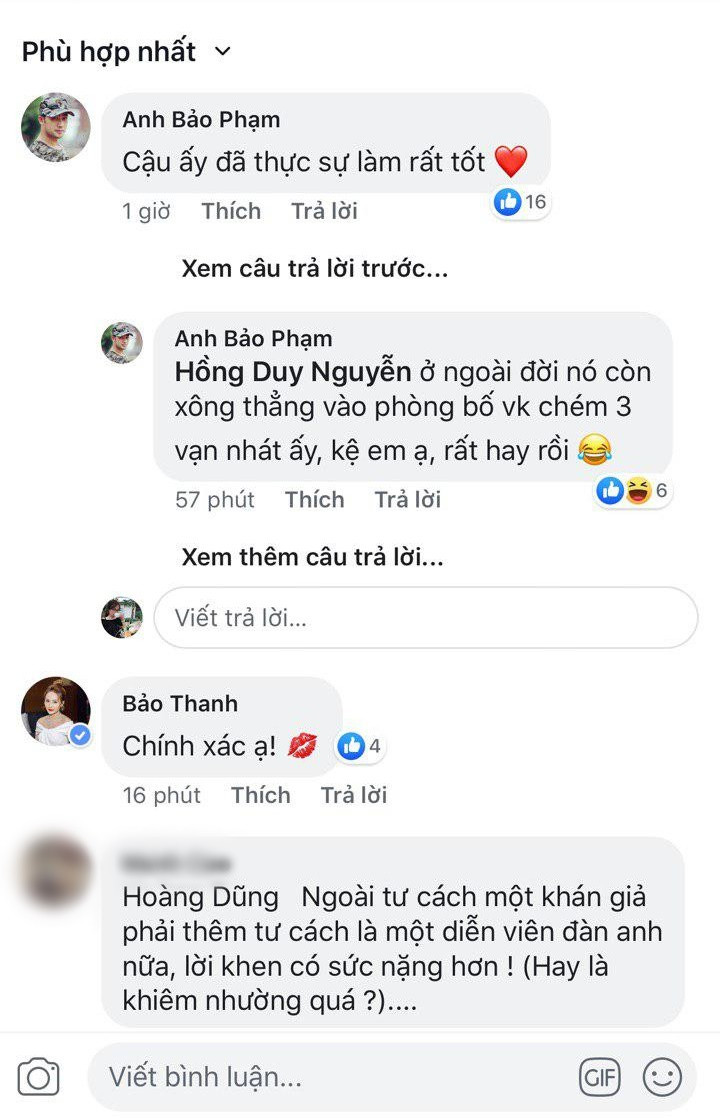Click Bảo Thanh's blue verified badge
The height and width of the screenshot is (1118, 720).
80,733
